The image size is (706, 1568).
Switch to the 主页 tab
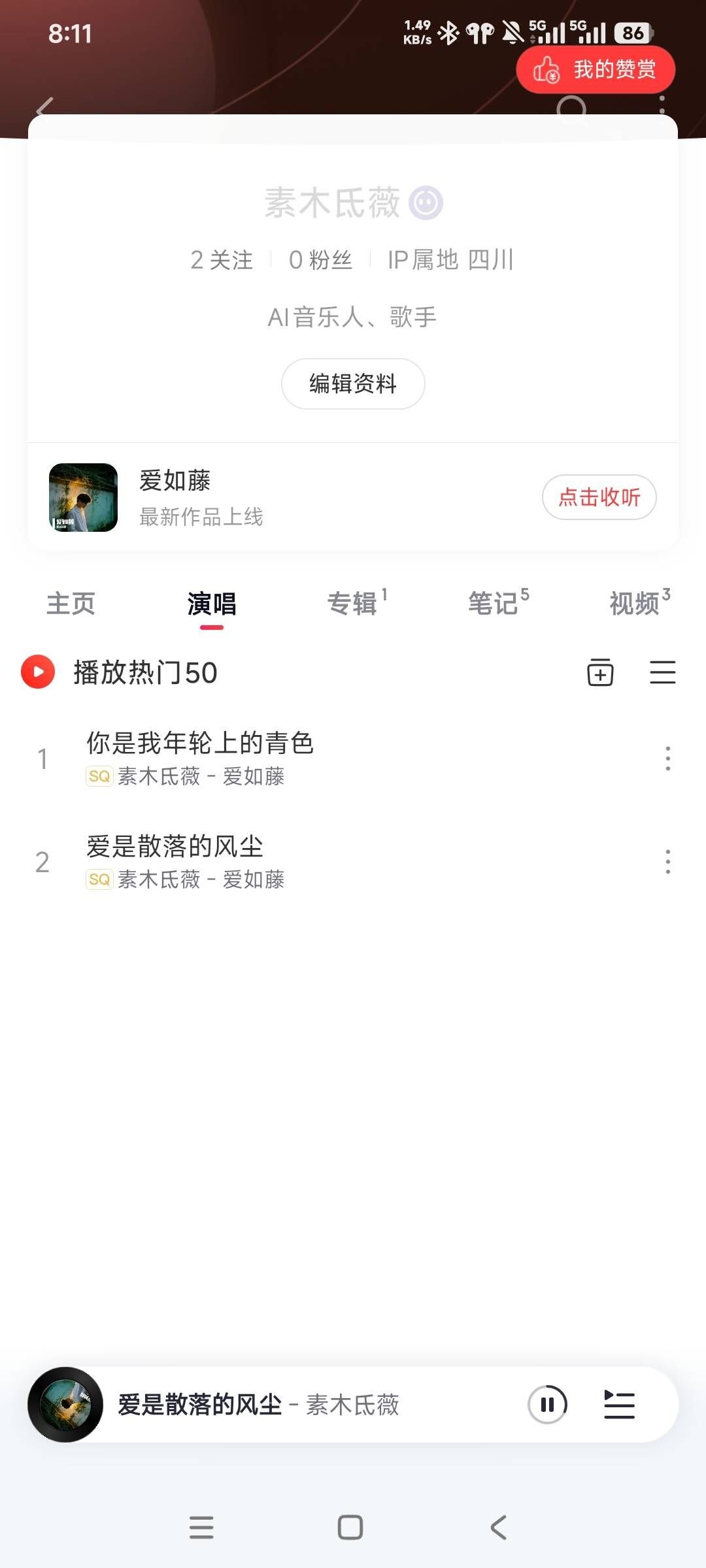[x=71, y=604]
